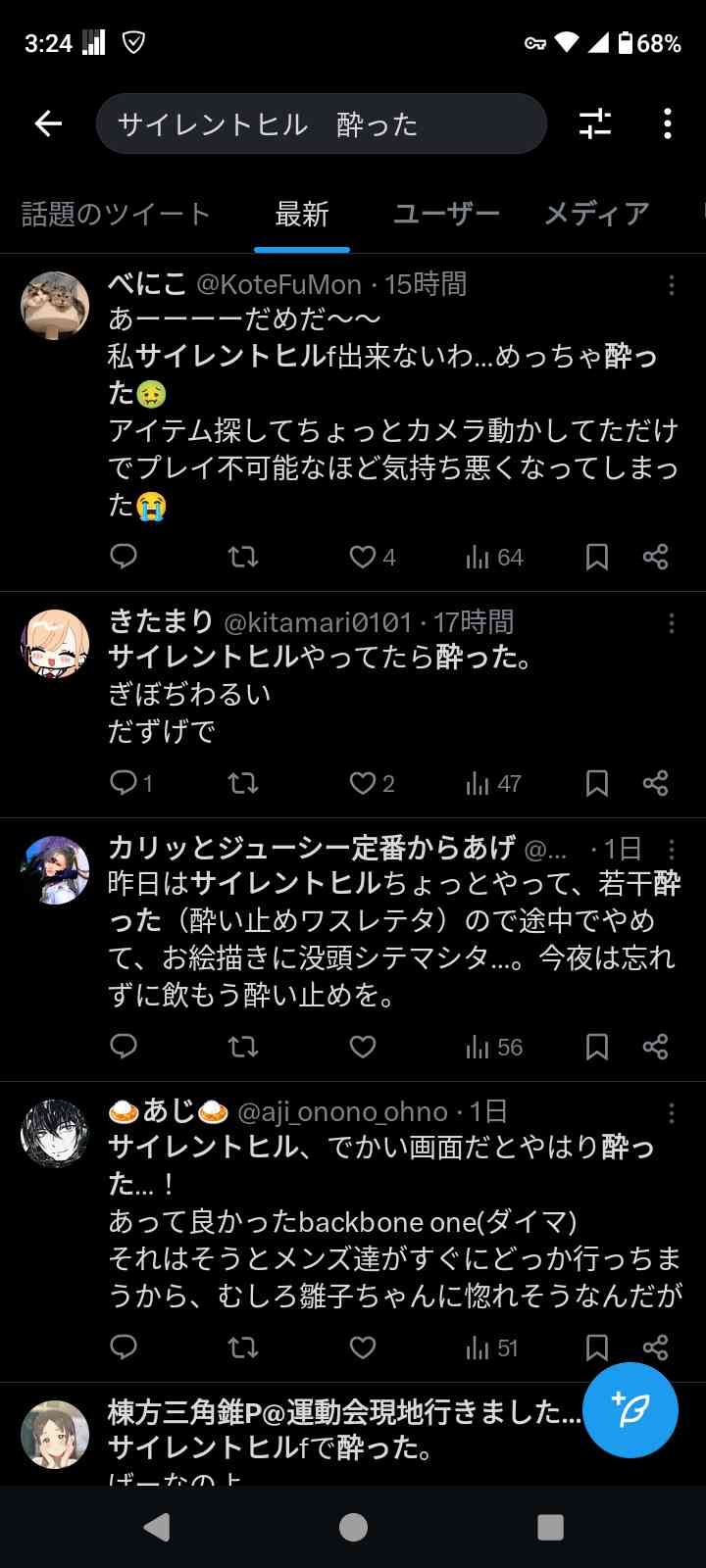The image size is (706, 1568).
Task: Compose a new tweet
Action: (x=630, y=1409)
